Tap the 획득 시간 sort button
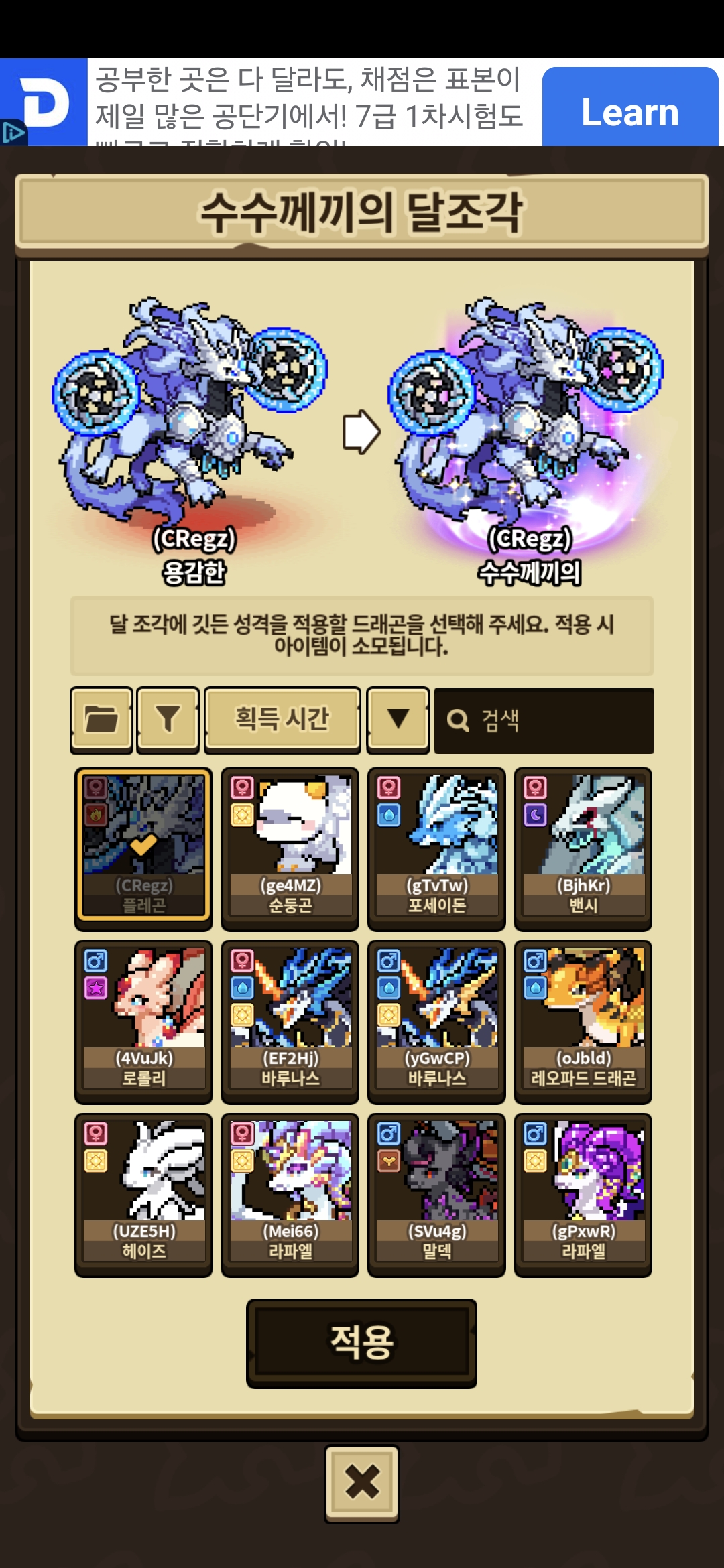 (x=282, y=720)
